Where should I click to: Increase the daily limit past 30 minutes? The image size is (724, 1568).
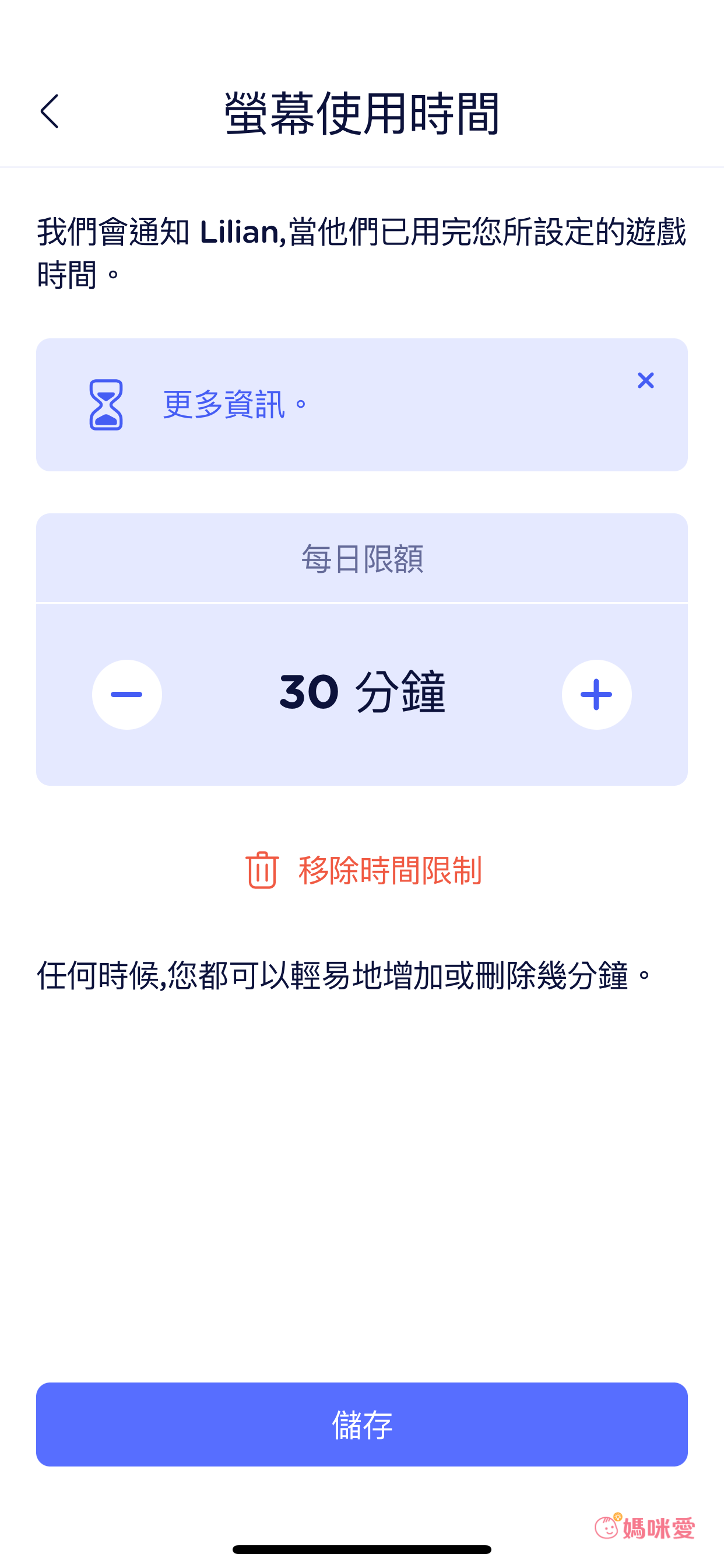pos(597,694)
